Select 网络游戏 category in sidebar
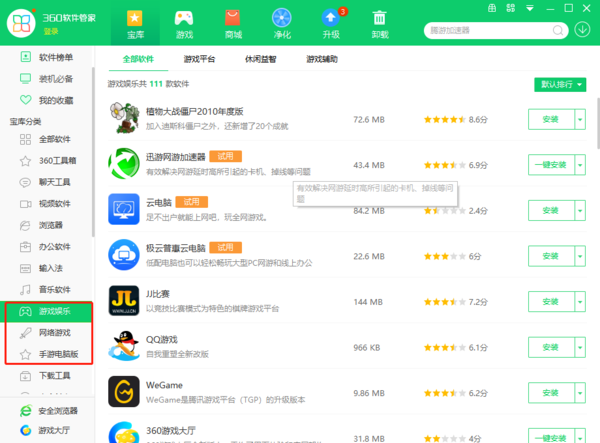This screenshot has width=600, height=443. click(55, 332)
